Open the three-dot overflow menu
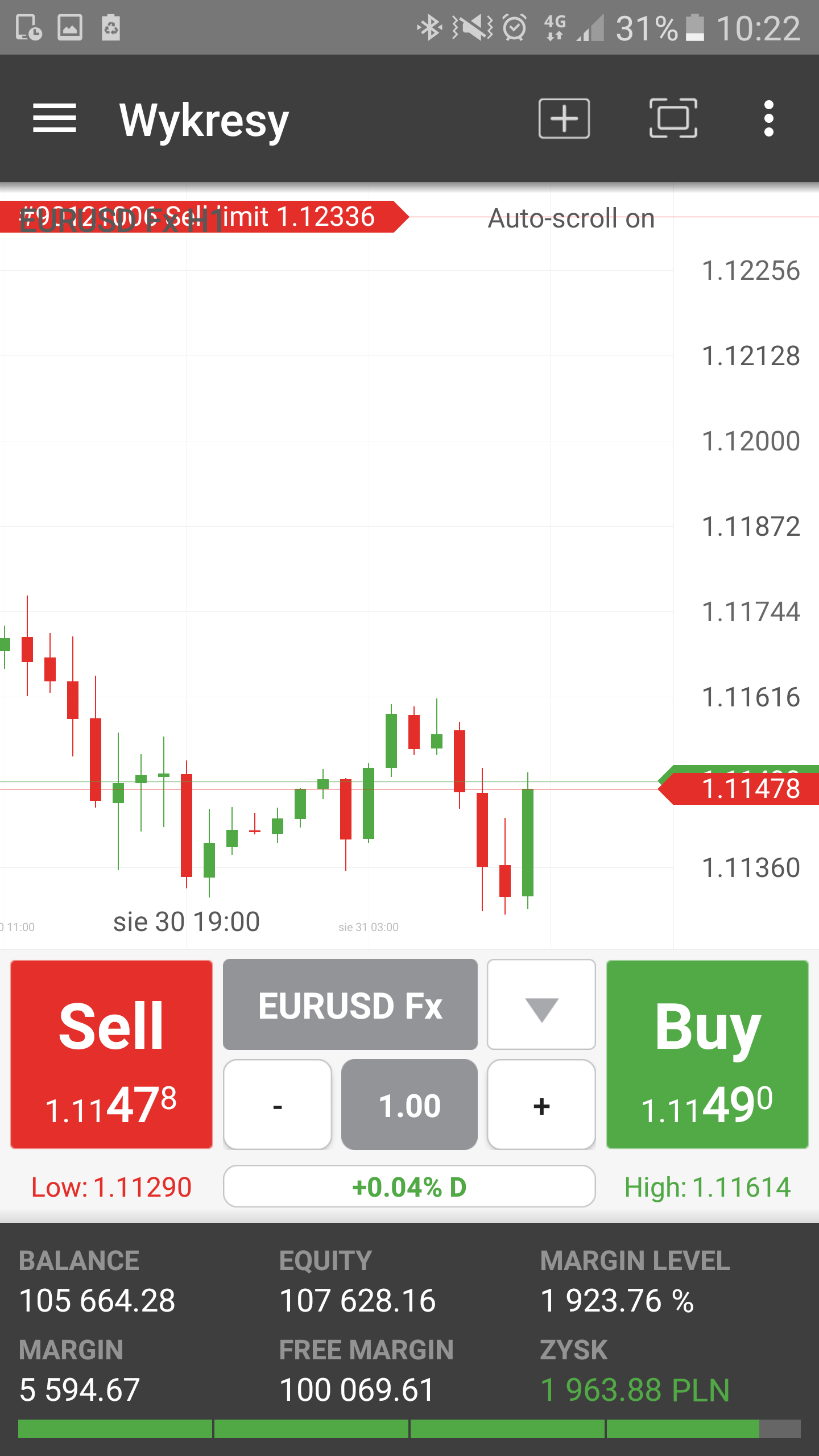 pyautogui.click(x=768, y=119)
